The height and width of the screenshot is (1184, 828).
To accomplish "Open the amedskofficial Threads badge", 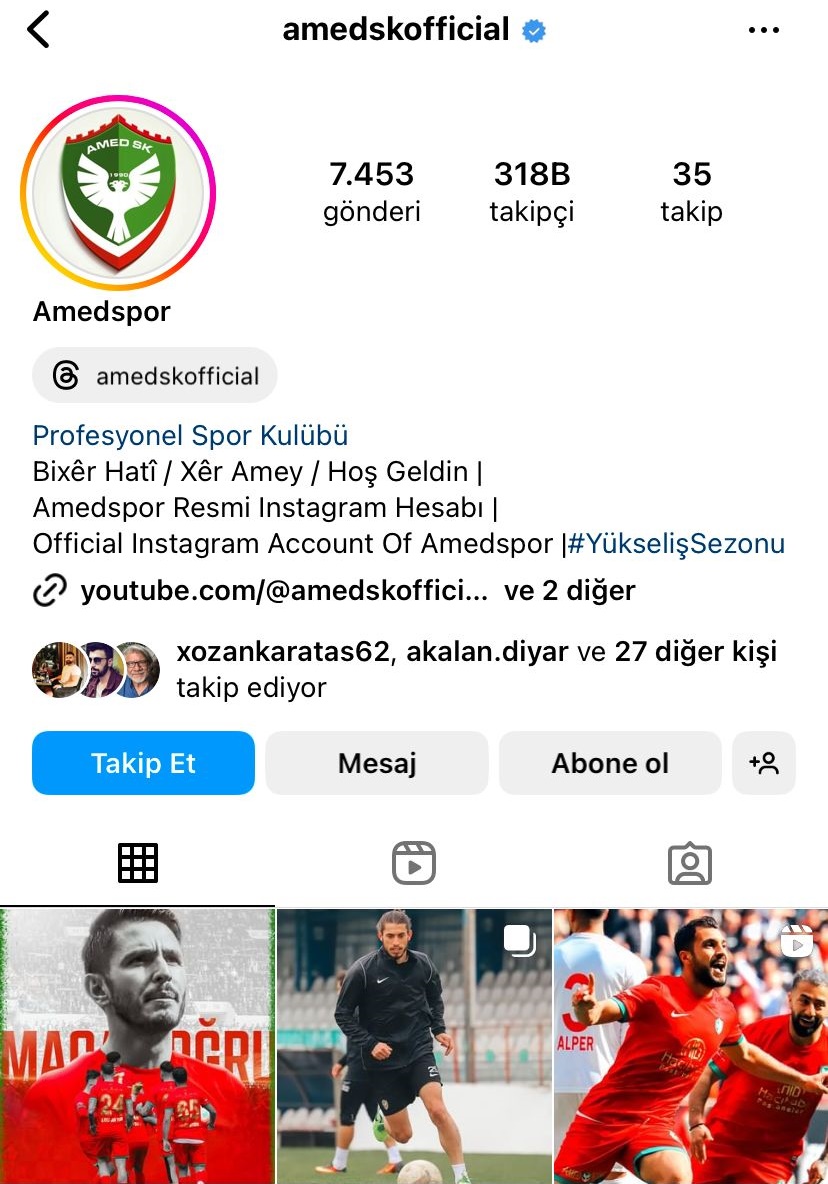I will pyautogui.click(x=155, y=376).
